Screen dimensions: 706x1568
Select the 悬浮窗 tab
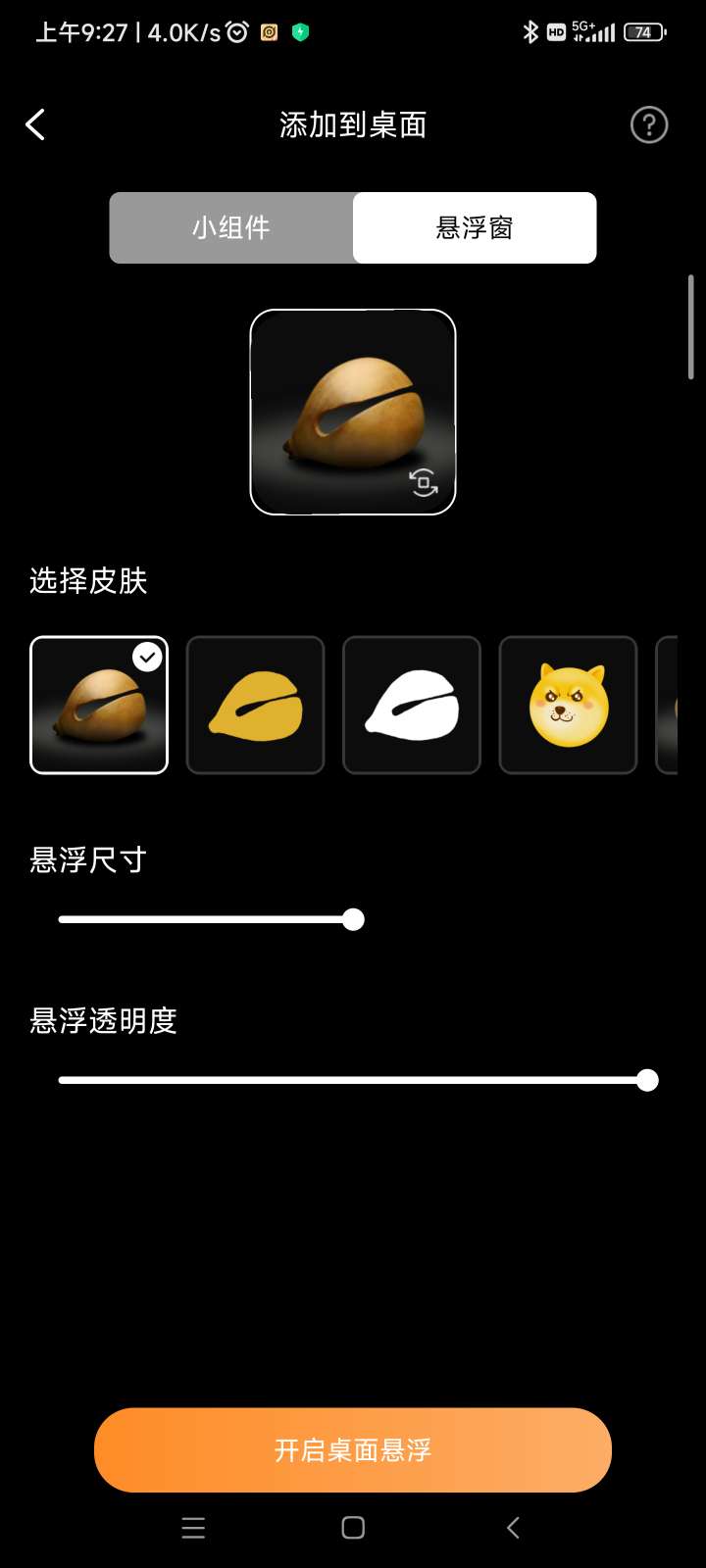475,228
